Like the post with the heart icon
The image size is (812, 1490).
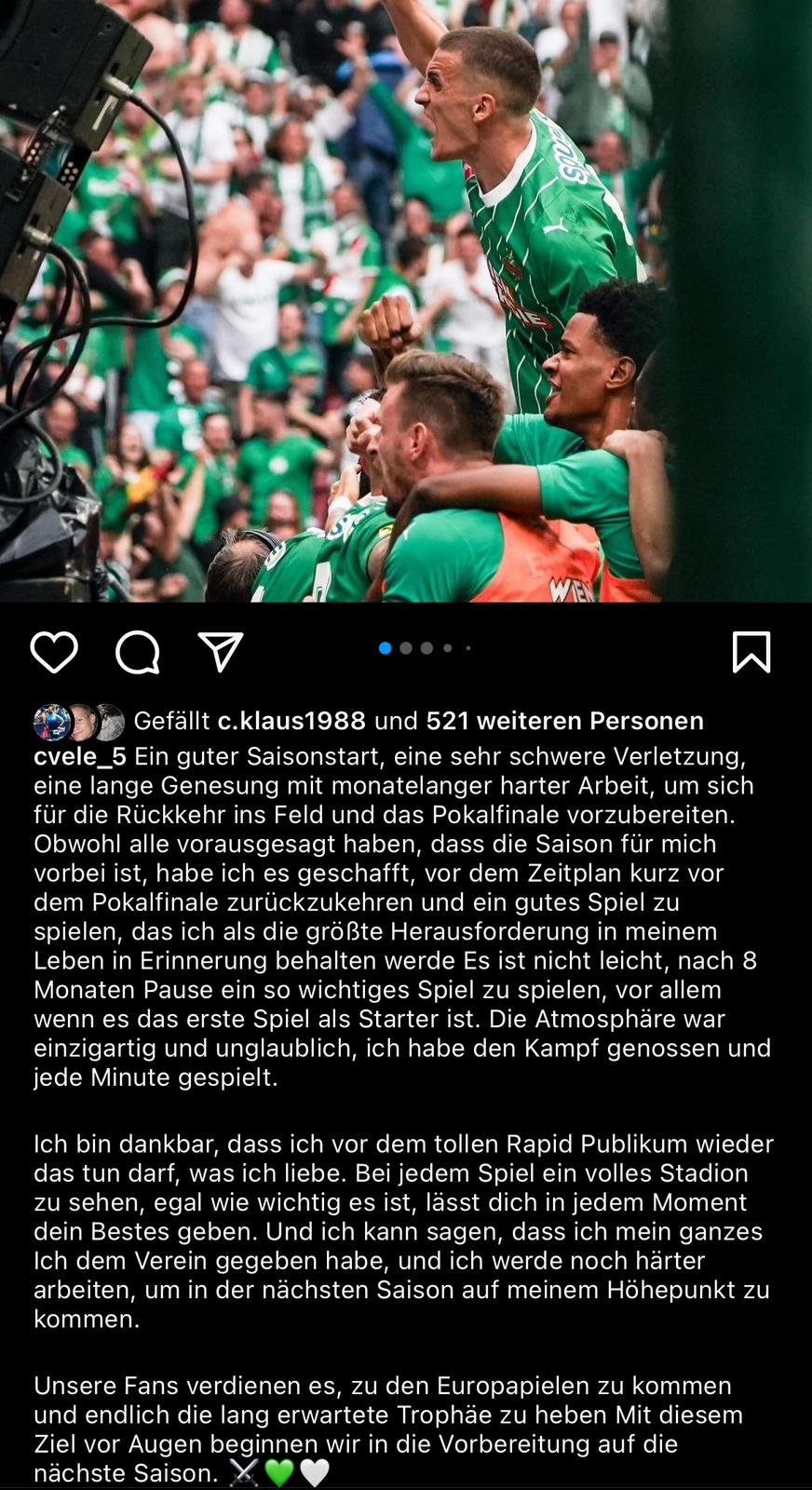tap(54, 651)
